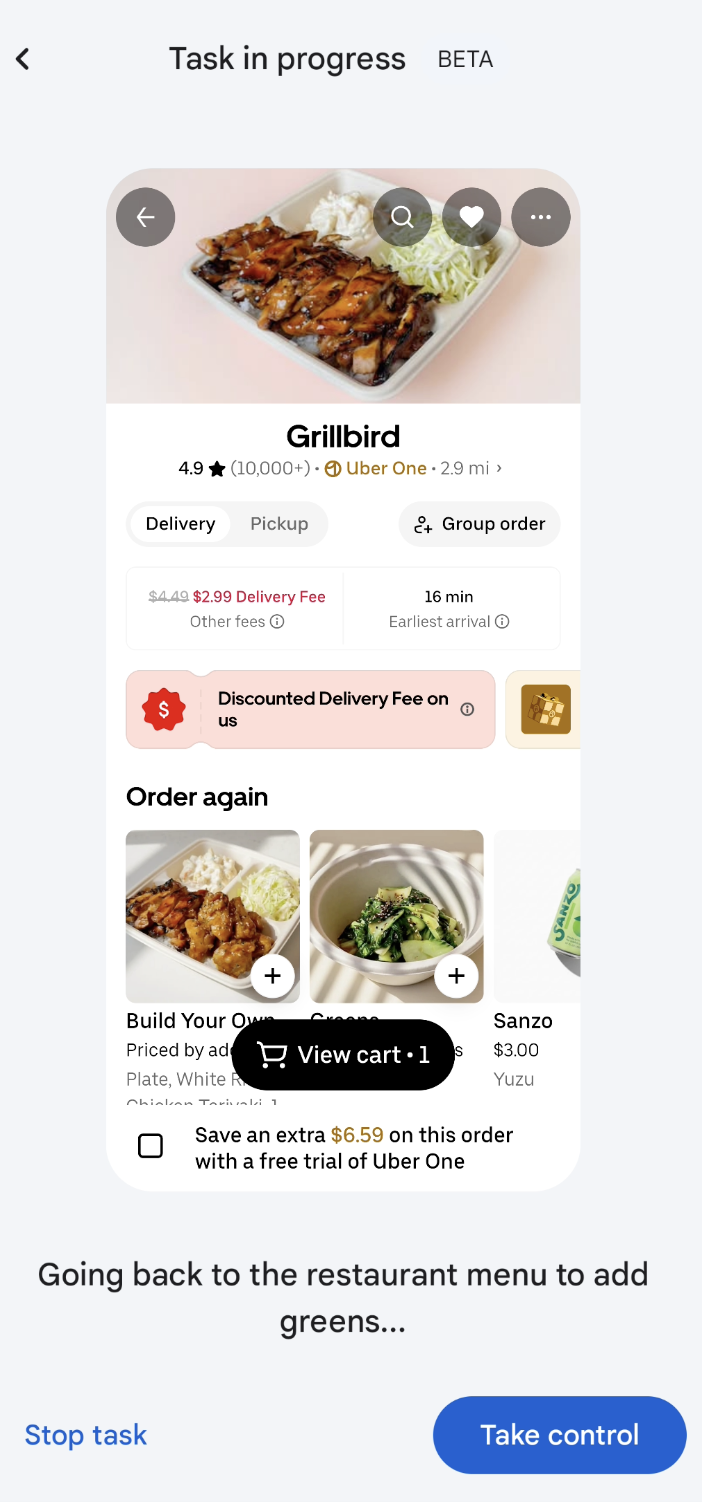Take control of the task
The width and height of the screenshot is (702, 1502).
pyautogui.click(x=559, y=1435)
